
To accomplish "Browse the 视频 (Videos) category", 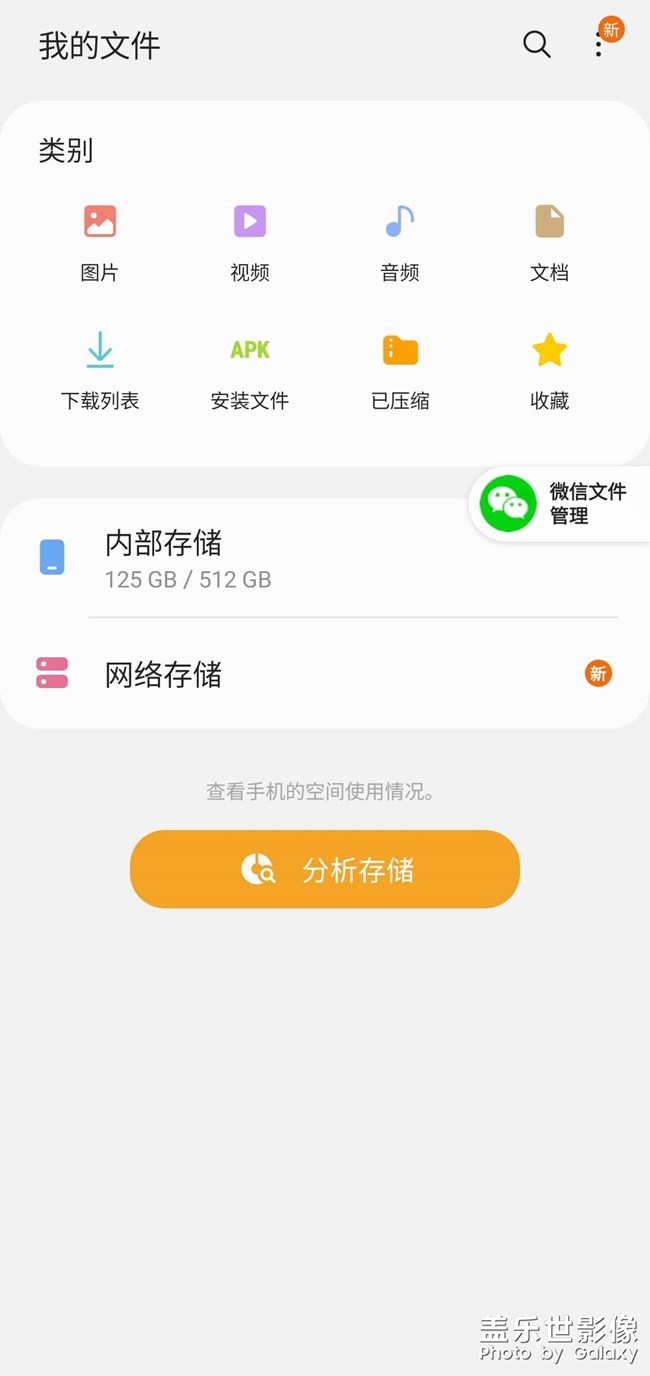I will pyautogui.click(x=250, y=240).
